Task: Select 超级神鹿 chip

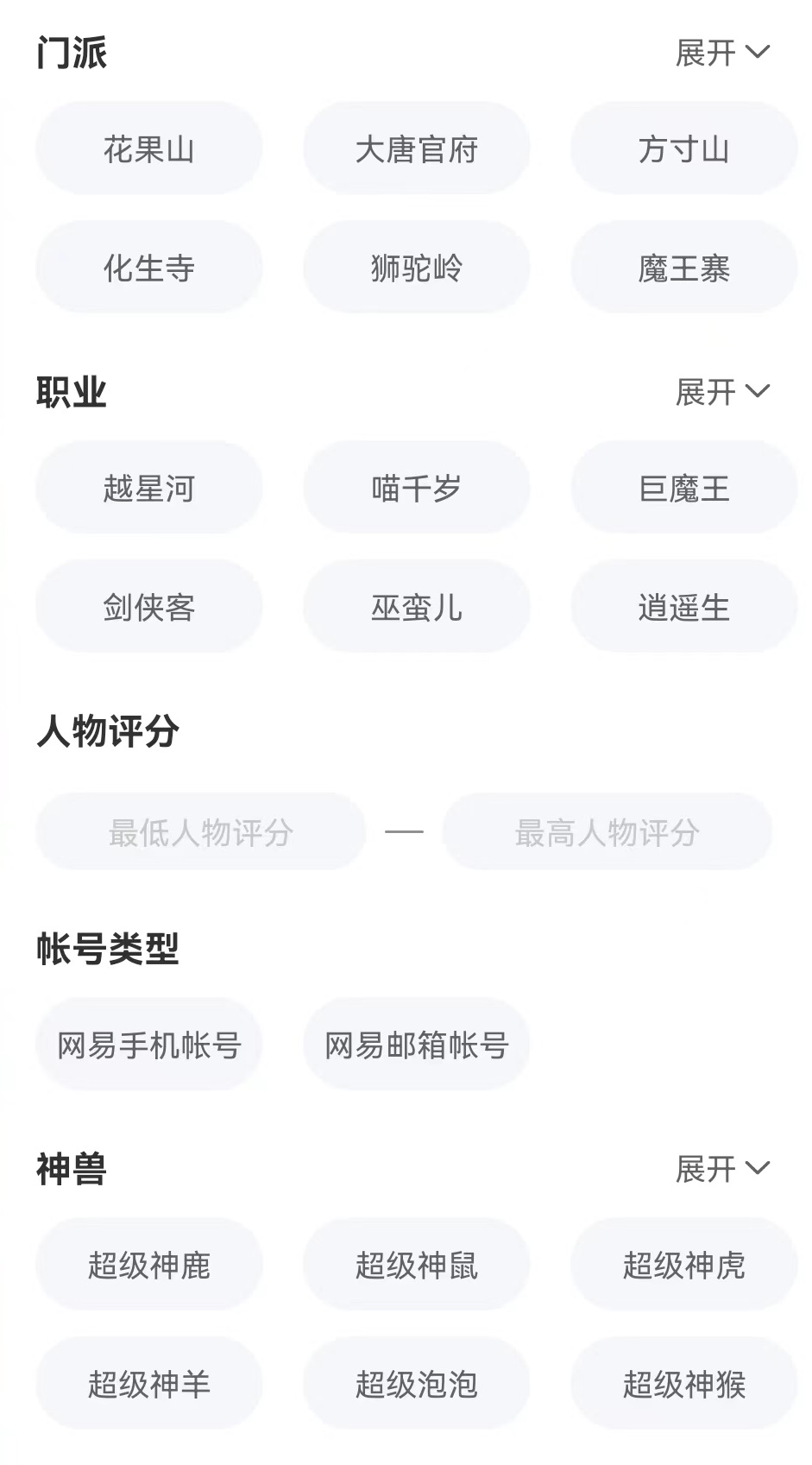Action: pyautogui.click(x=148, y=1266)
